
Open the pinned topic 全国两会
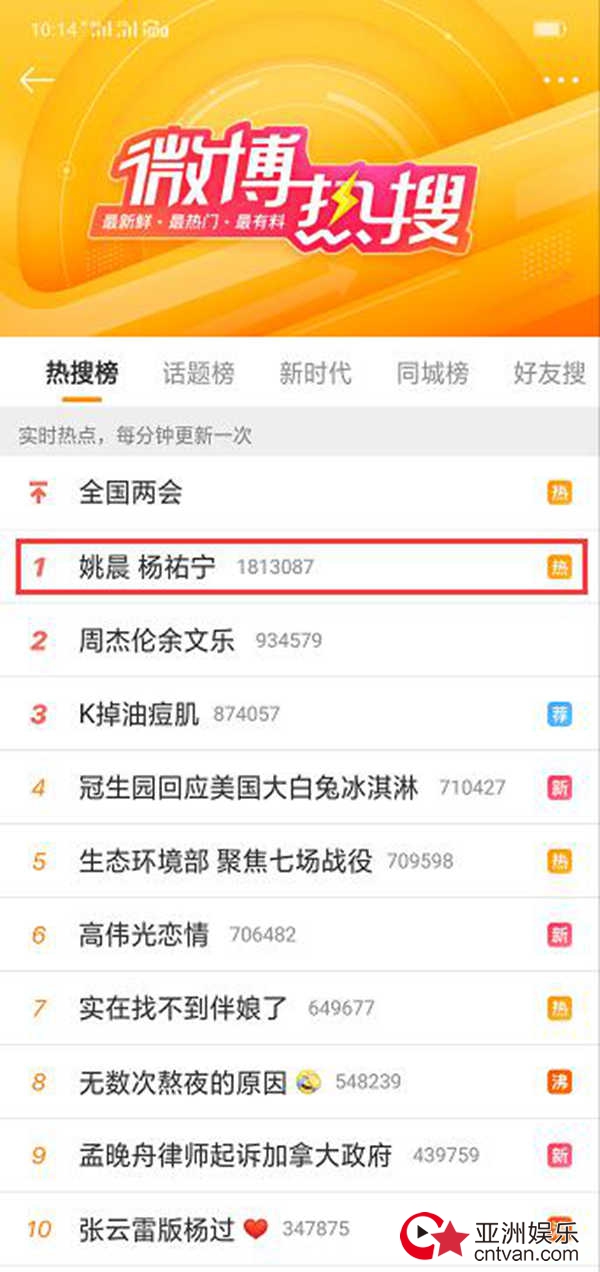(131, 492)
